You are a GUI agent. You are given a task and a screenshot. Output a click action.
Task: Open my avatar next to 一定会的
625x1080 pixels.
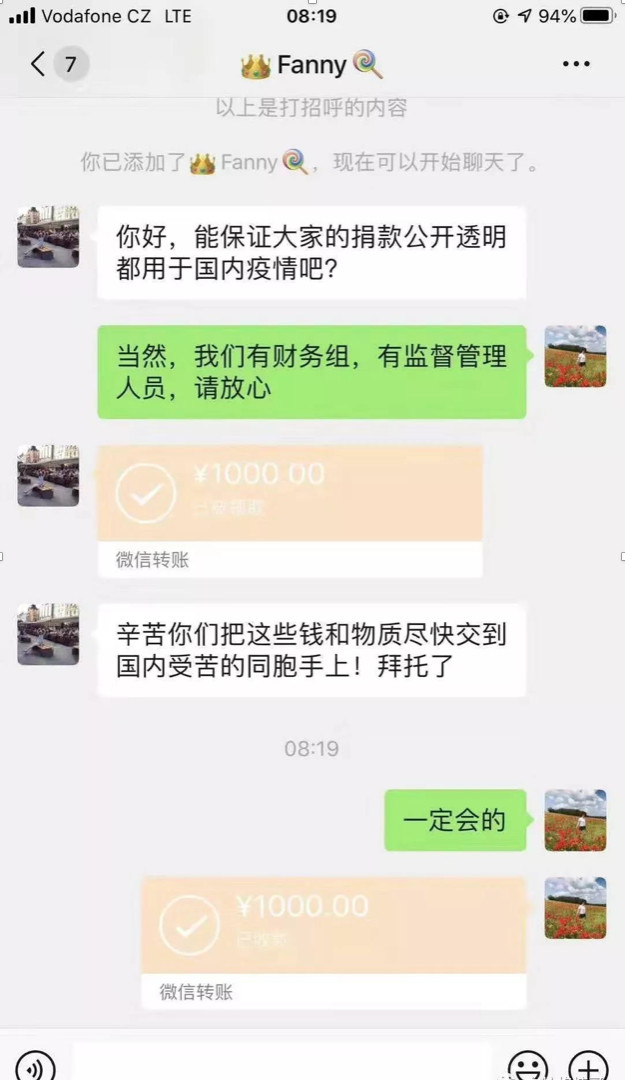click(575, 820)
